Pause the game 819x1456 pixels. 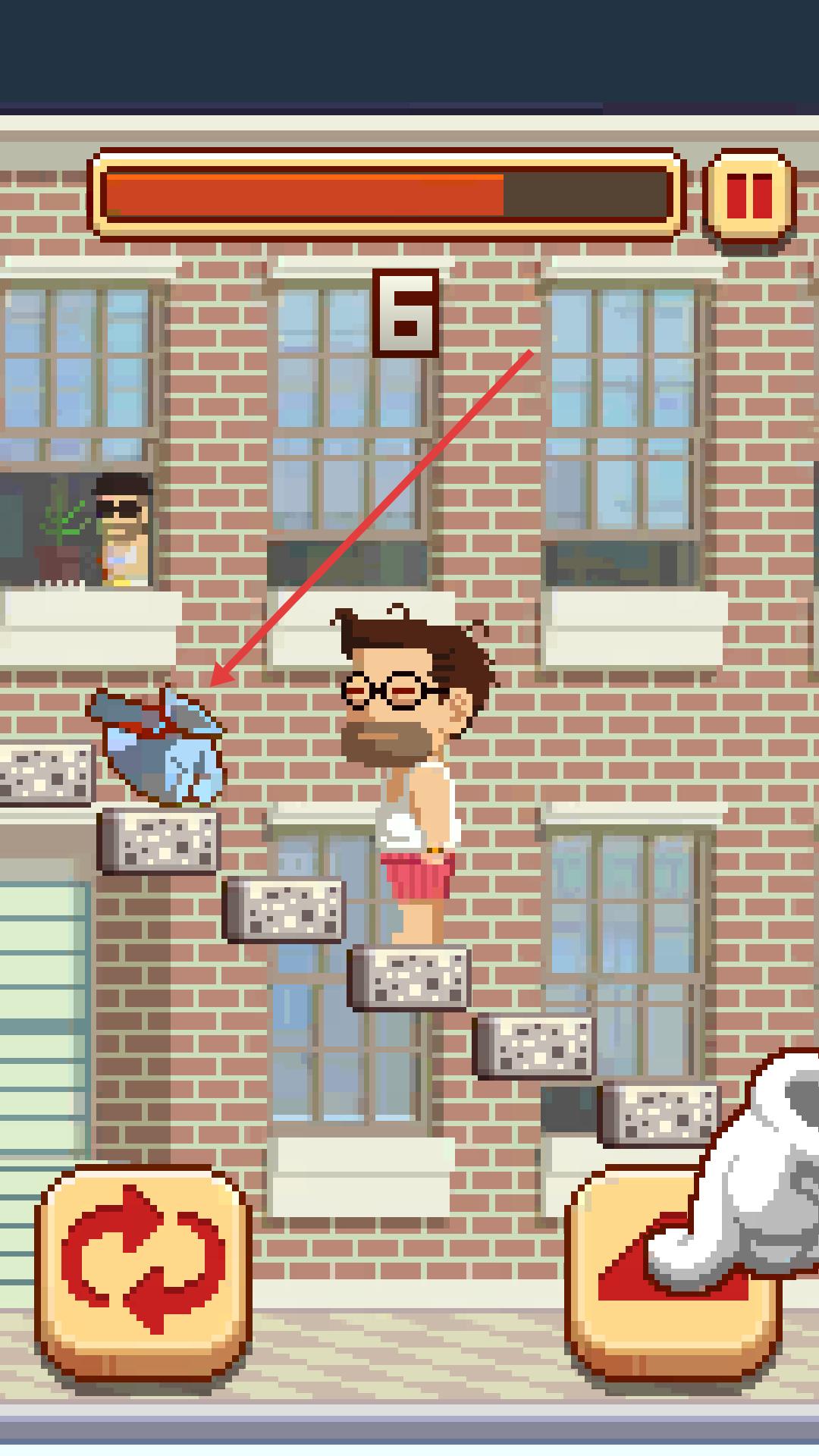click(749, 196)
